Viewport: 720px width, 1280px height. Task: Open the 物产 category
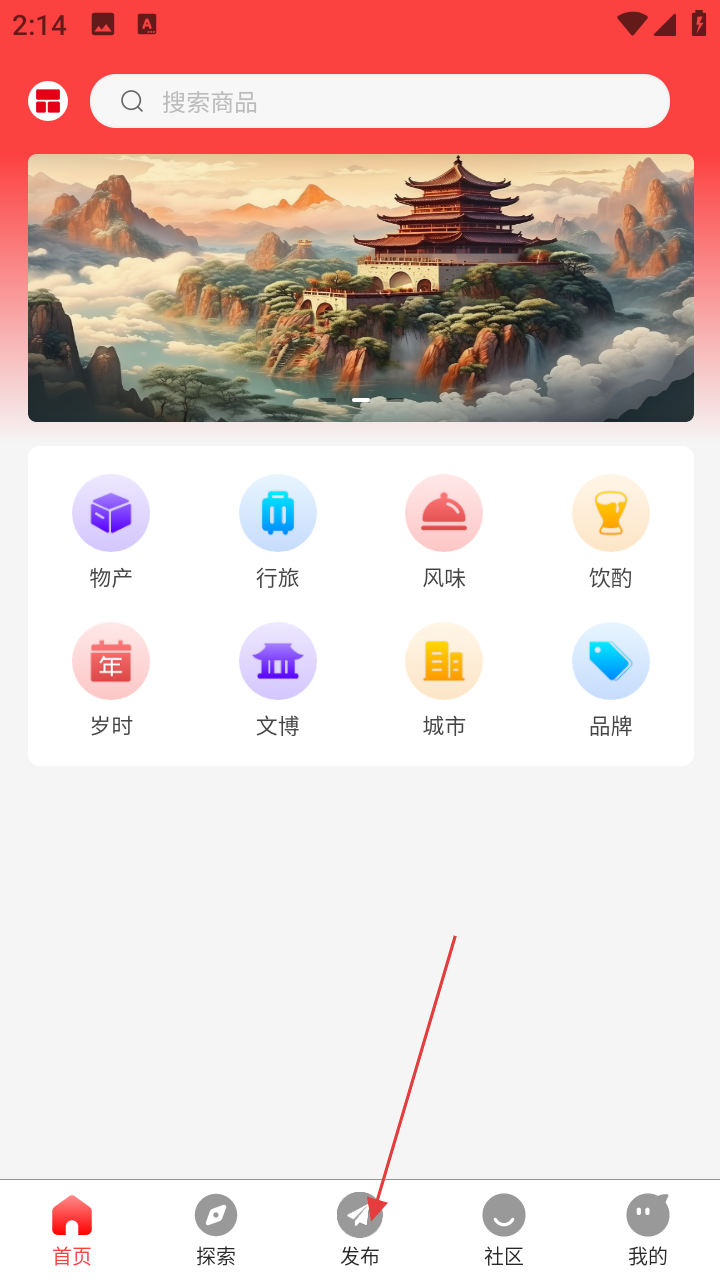[x=111, y=531]
